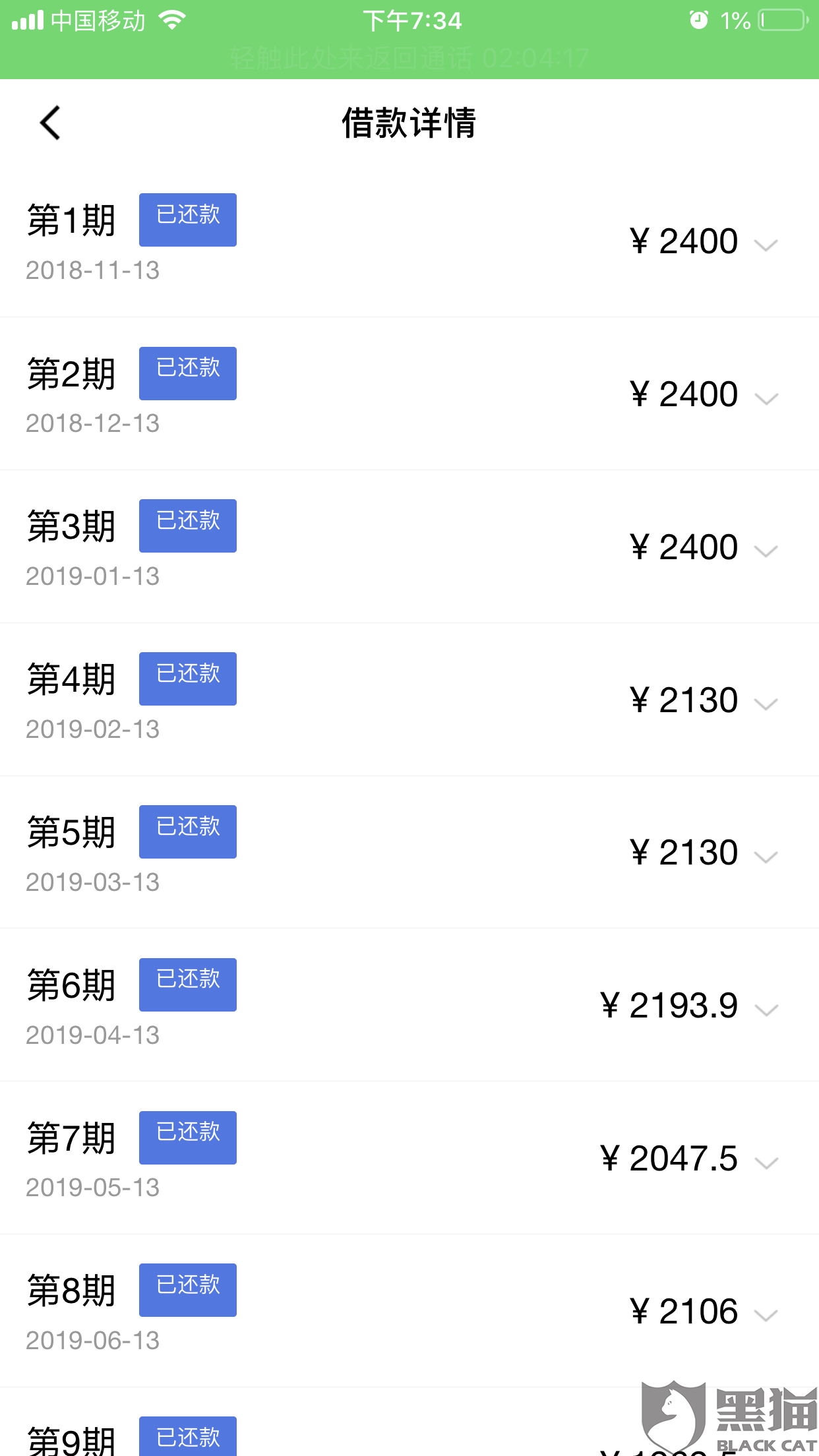
Task: Reveal breakdown of 第7期 ¥2047.5
Action: (x=766, y=1163)
